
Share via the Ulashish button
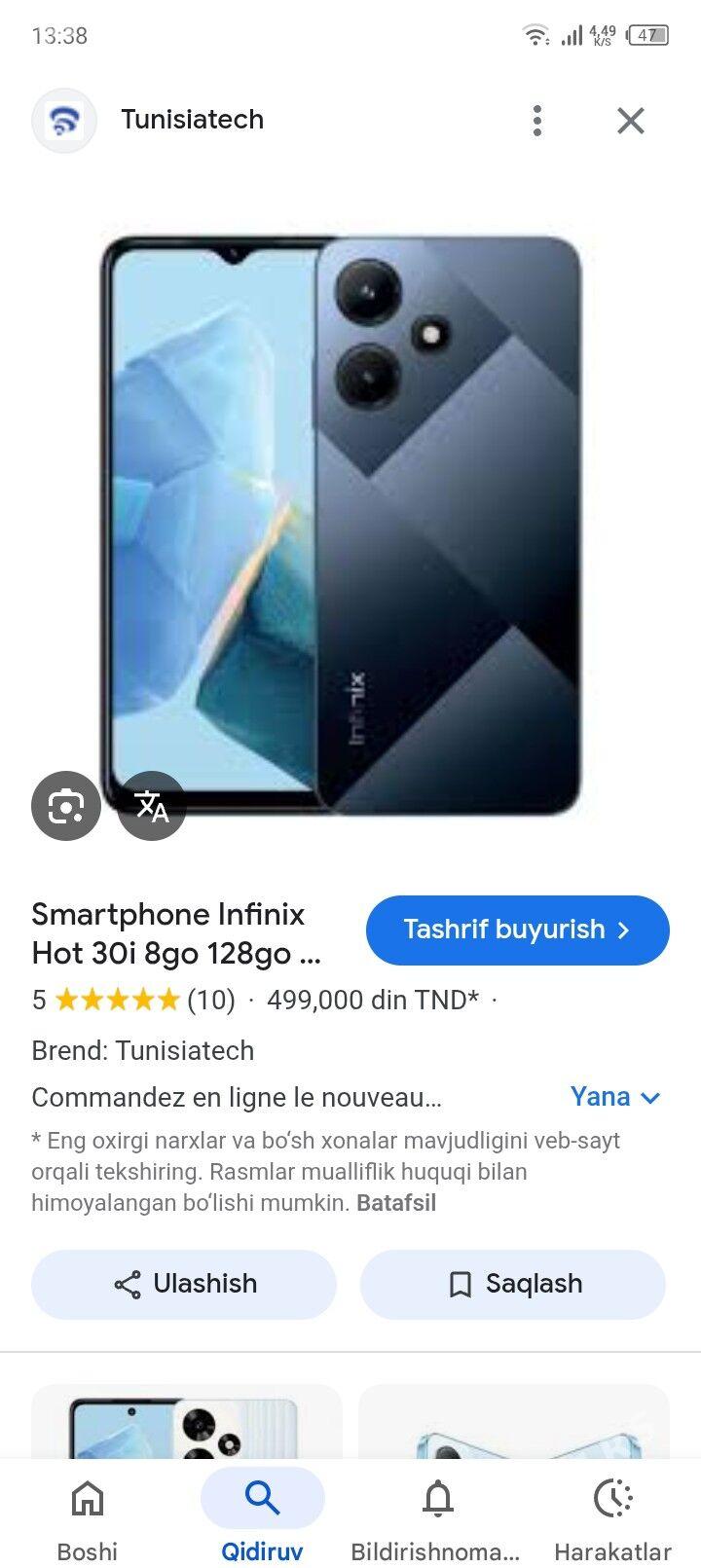(184, 1284)
